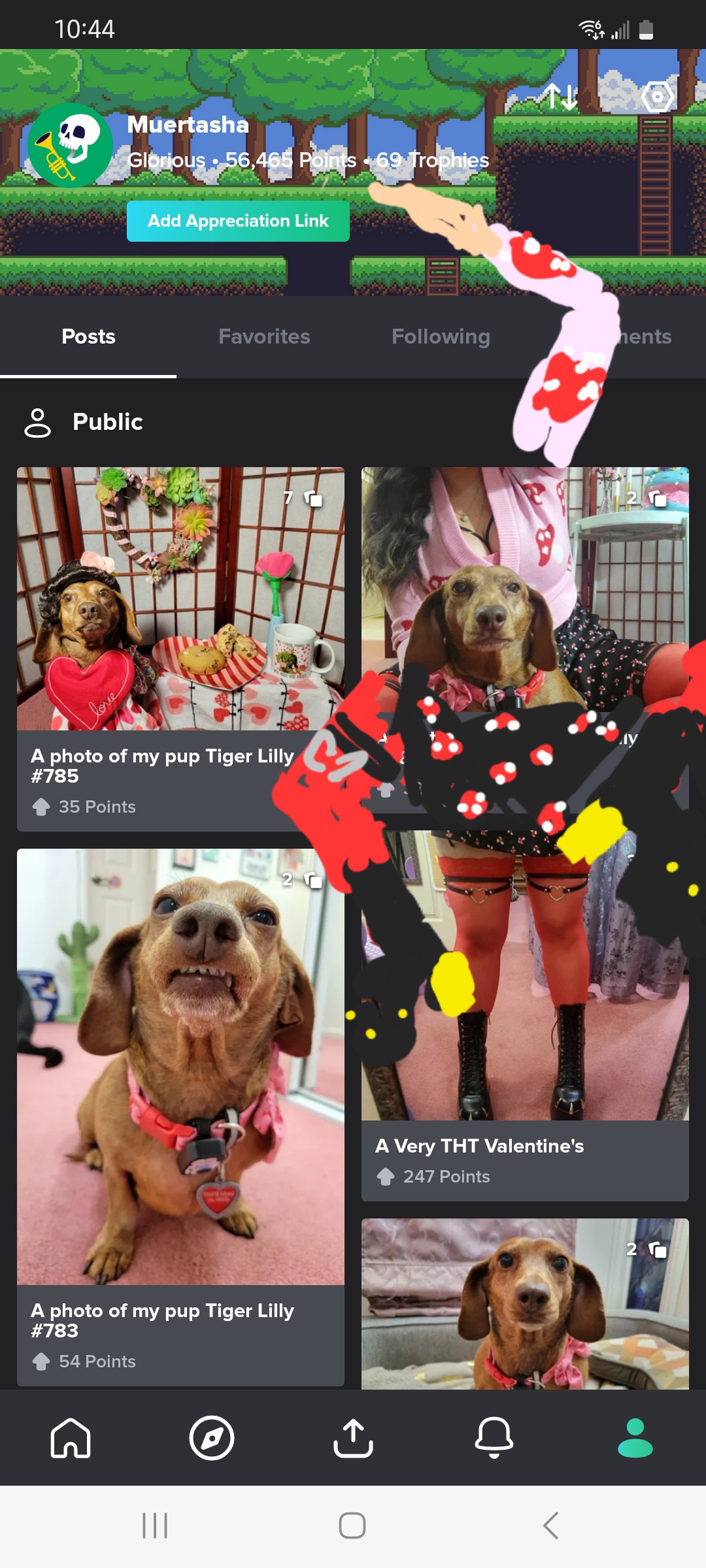Tap Add Appreciation Link button
Image resolution: width=706 pixels, height=1568 pixels.
(238, 221)
